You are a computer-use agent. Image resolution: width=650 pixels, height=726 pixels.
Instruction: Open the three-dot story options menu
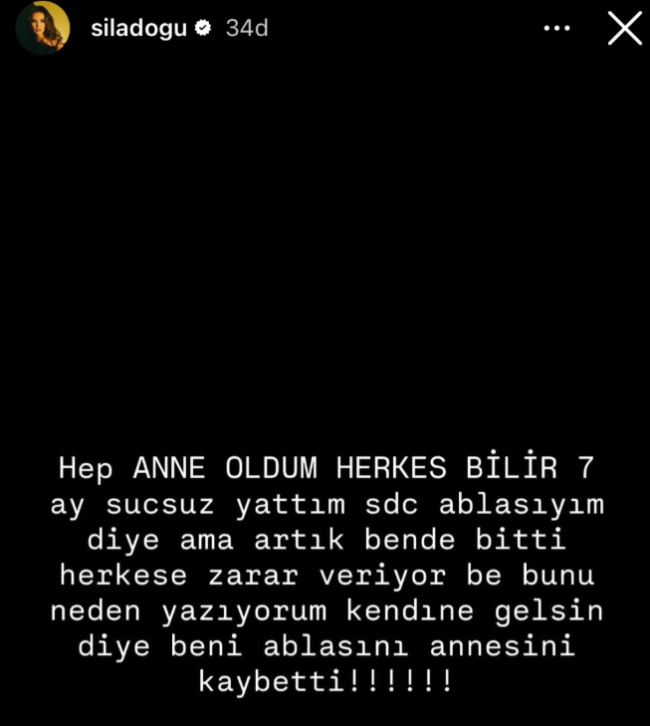coord(557,29)
